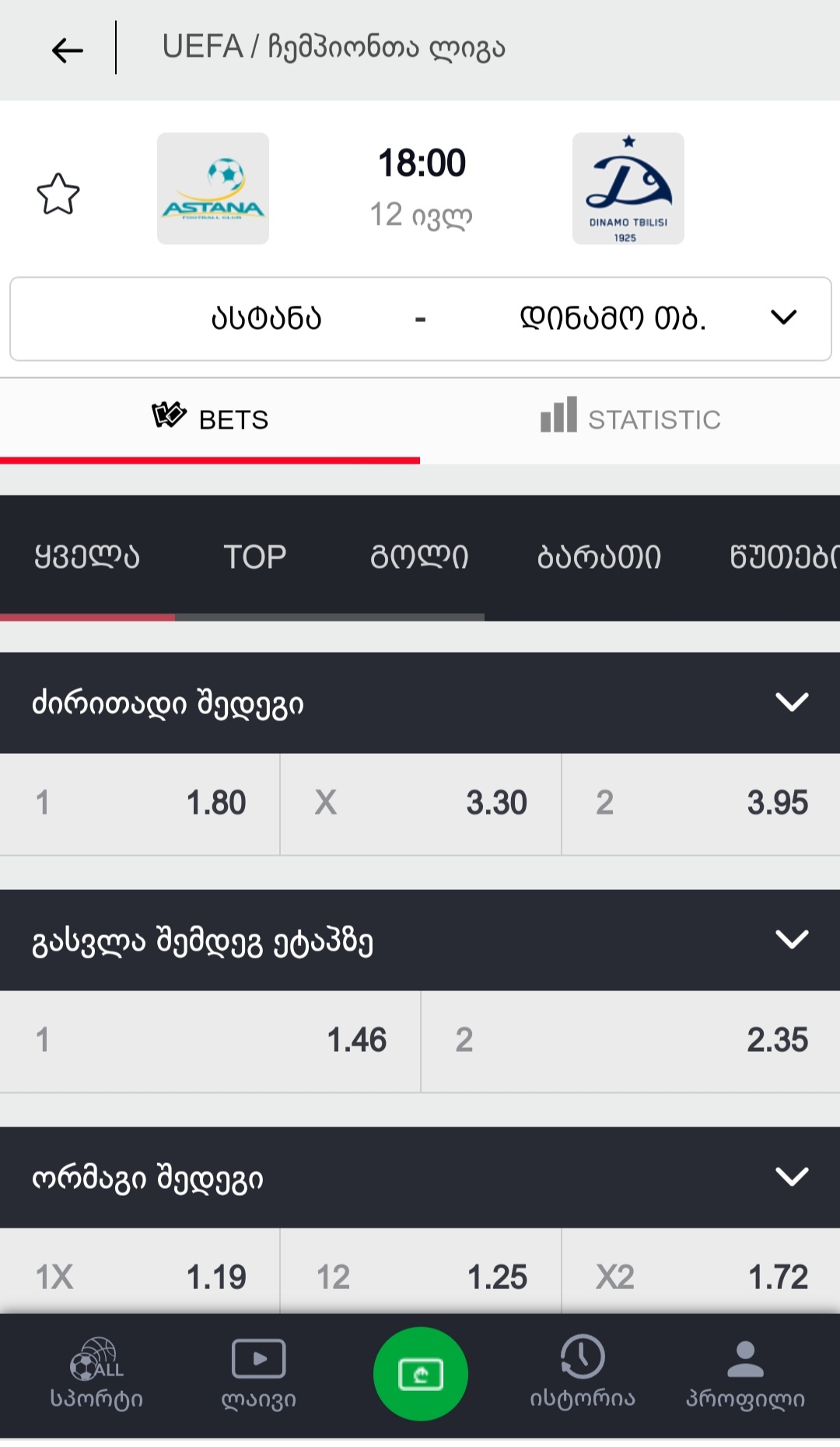Go back using the arrow icon
Viewport: 840px width, 1447px height.
click(67, 51)
